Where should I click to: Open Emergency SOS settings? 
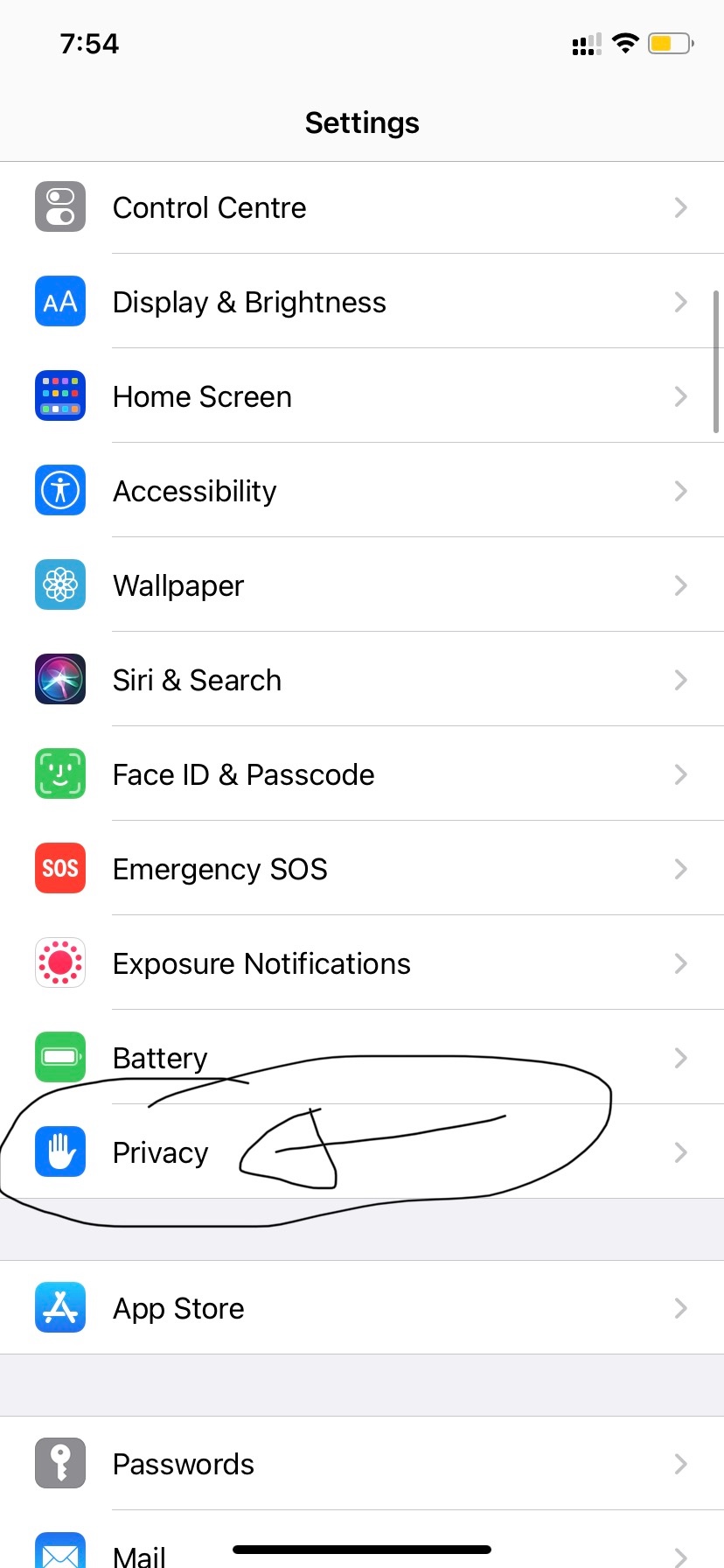[362, 869]
